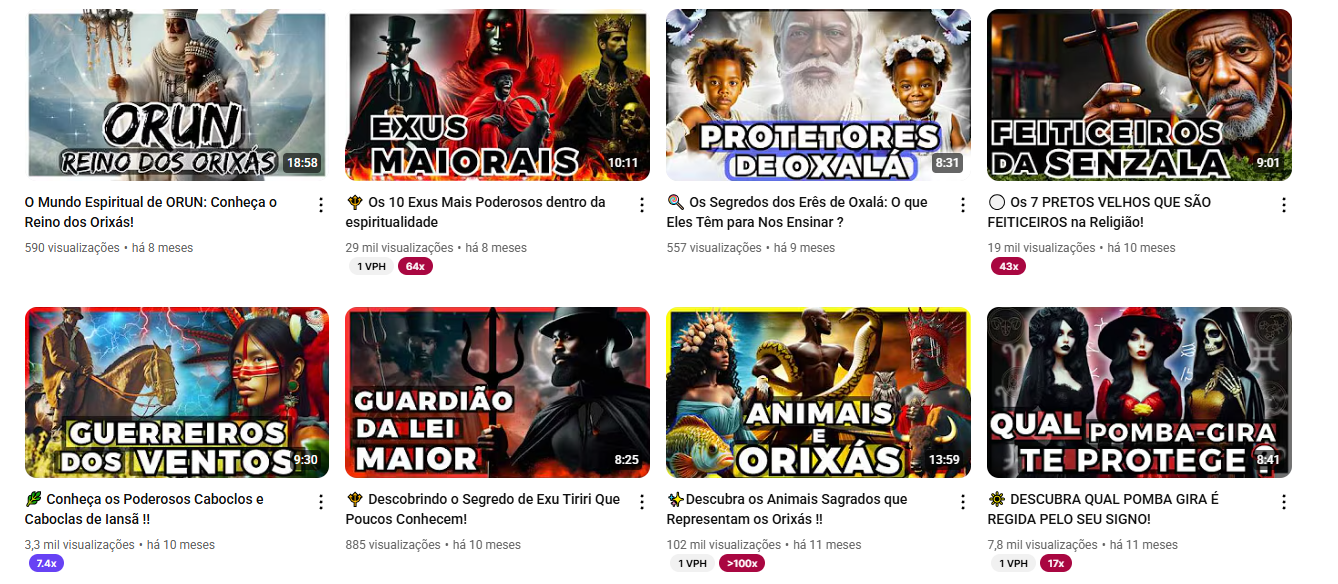This screenshot has width=1338, height=584.
Task: Open the Animais e Orixás video thumbnail
Action: coord(818,392)
